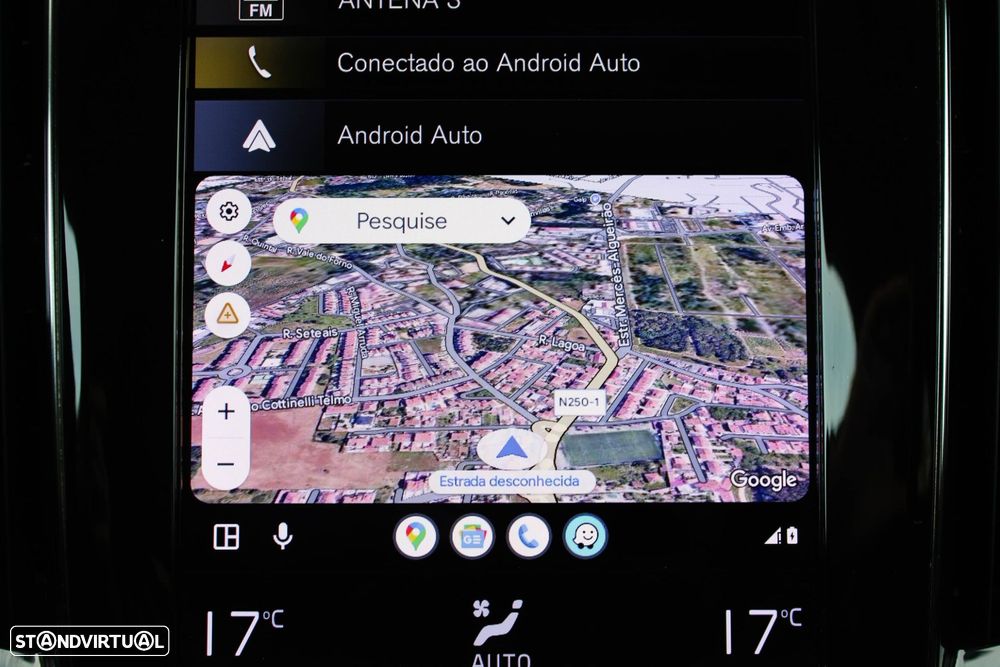The width and height of the screenshot is (1000, 667).
Task: Activate voice assistant microphone
Action: [283, 537]
